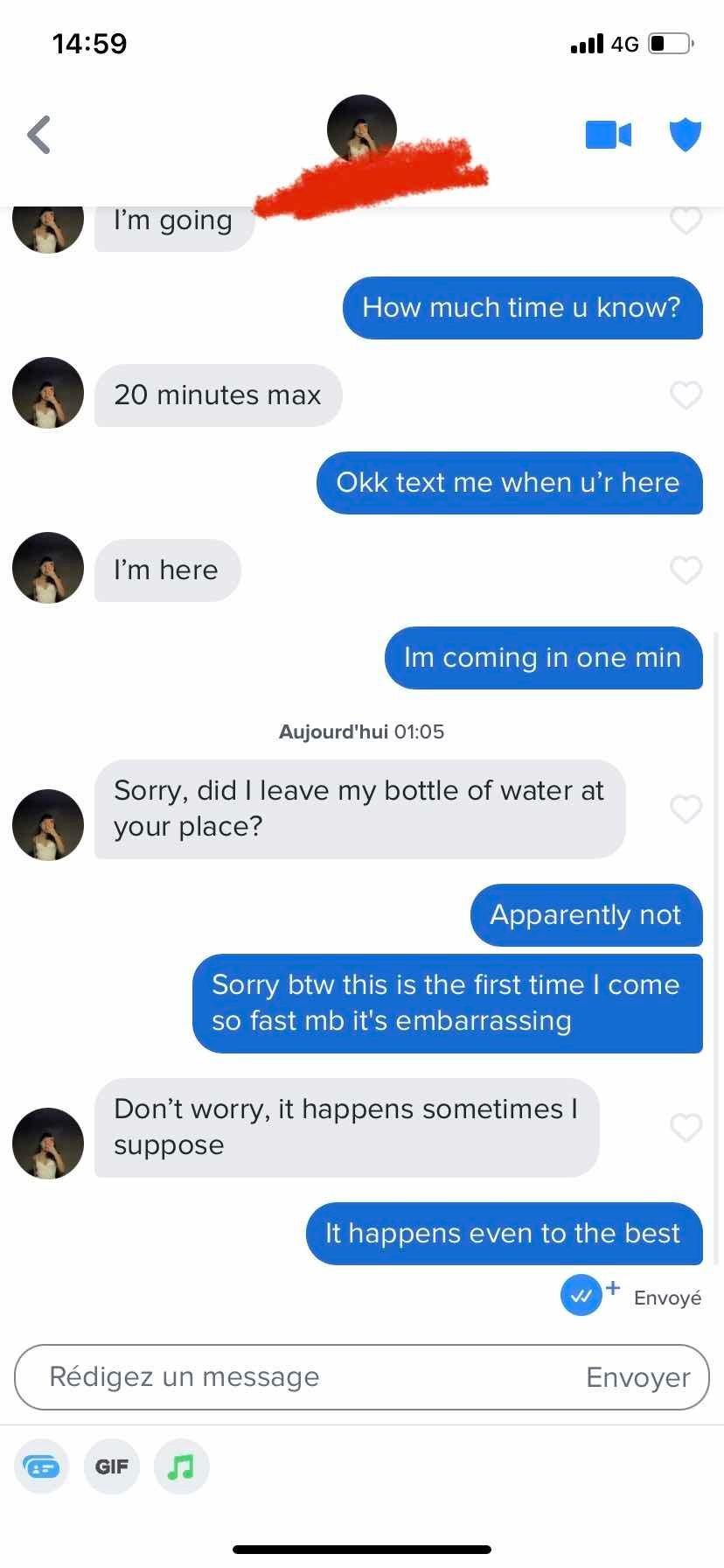Start a video call
The height and width of the screenshot is (1568, 724).
point(608,135)
